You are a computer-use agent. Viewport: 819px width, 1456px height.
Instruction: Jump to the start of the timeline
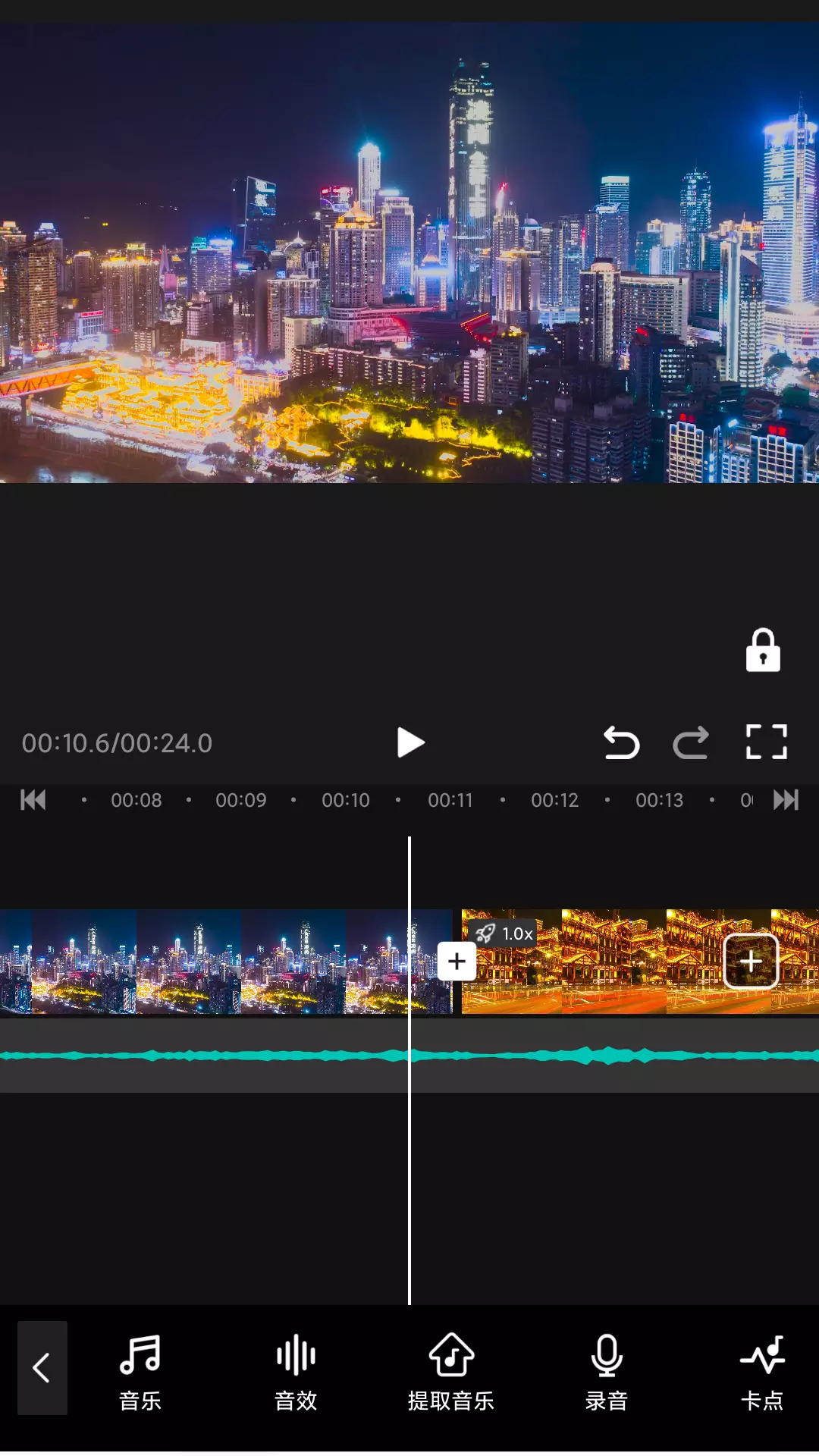pyautogui.click(x=33, y=799)
